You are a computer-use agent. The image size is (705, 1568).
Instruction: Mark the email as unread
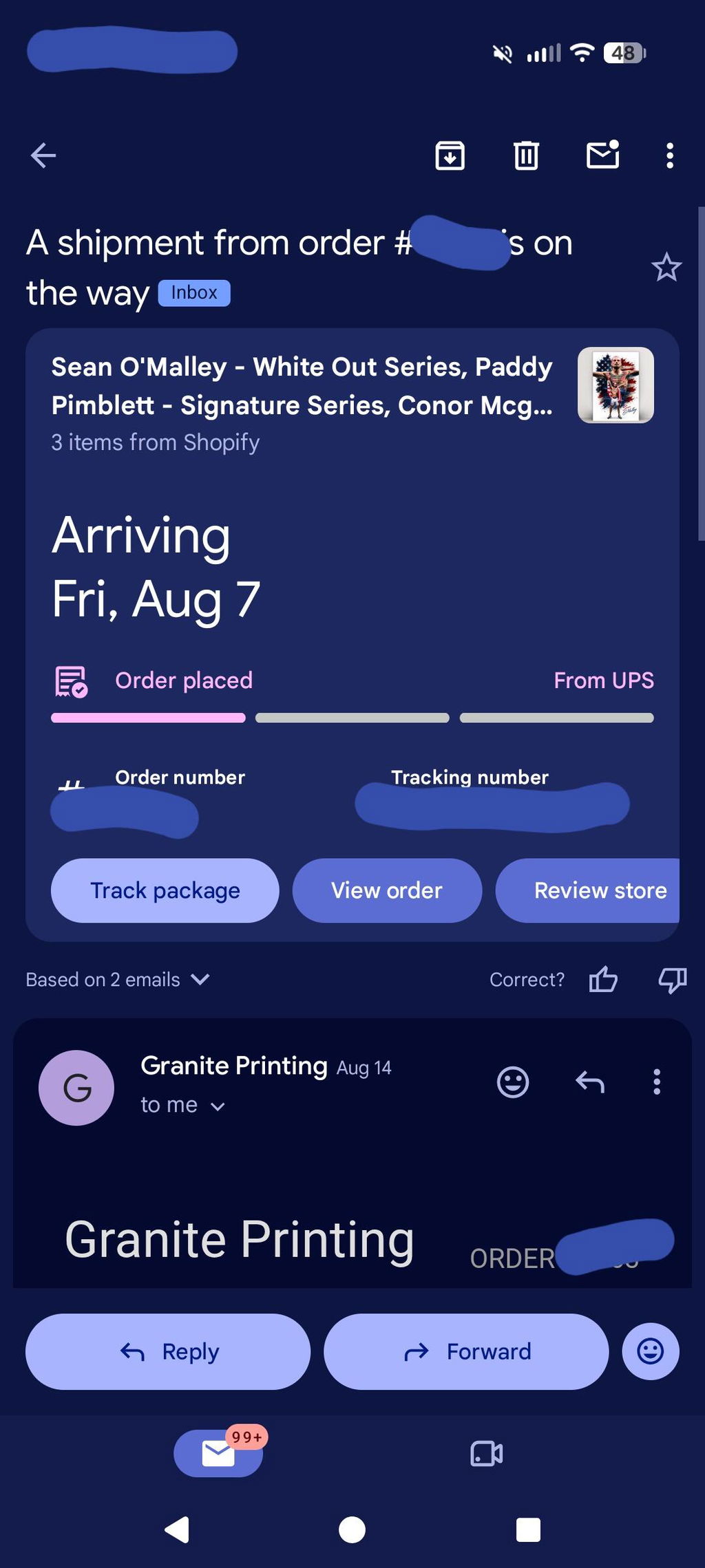[x=603, y=155]
